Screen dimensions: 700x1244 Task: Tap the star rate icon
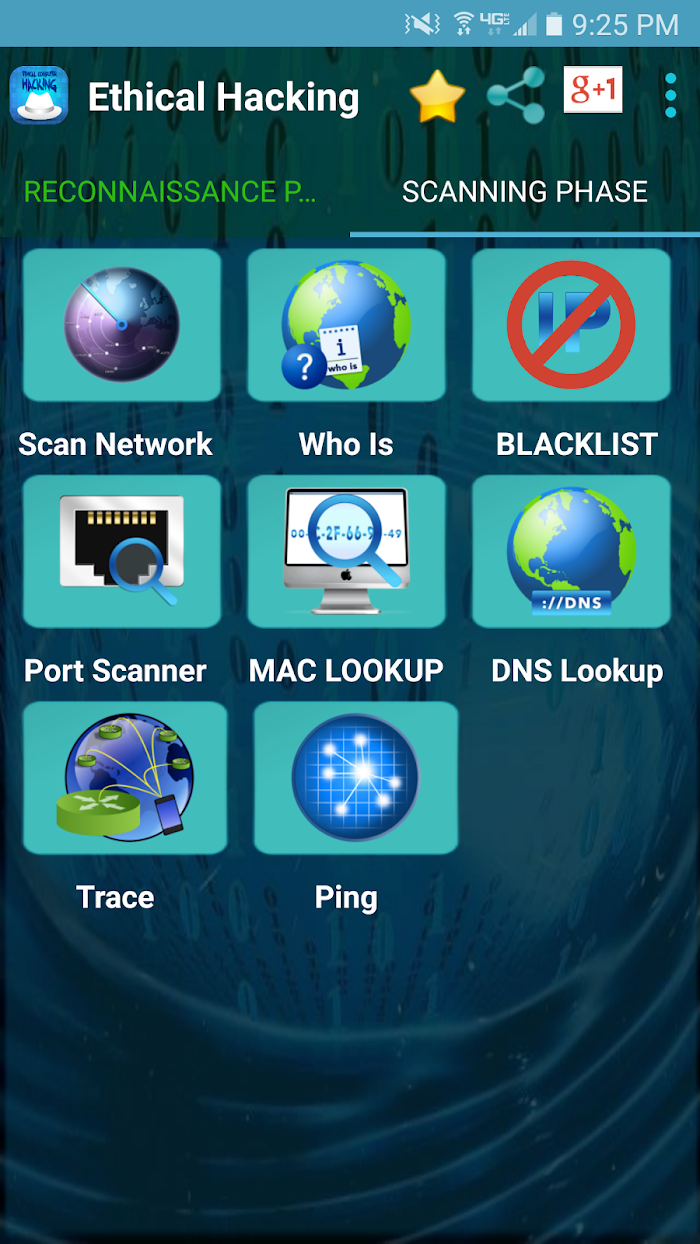[x=437, y=96]
